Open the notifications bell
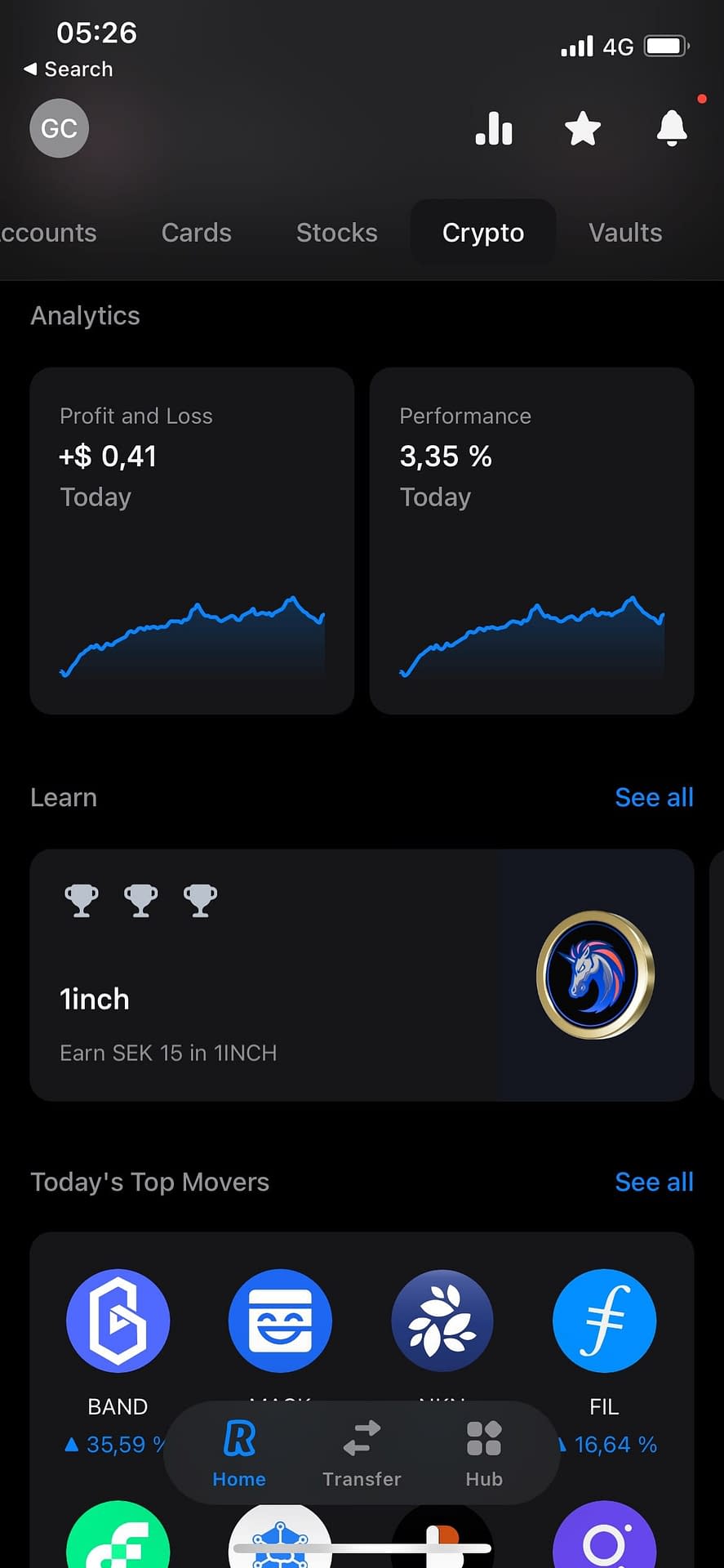724x1568 pixels. [x=672, y=128]
